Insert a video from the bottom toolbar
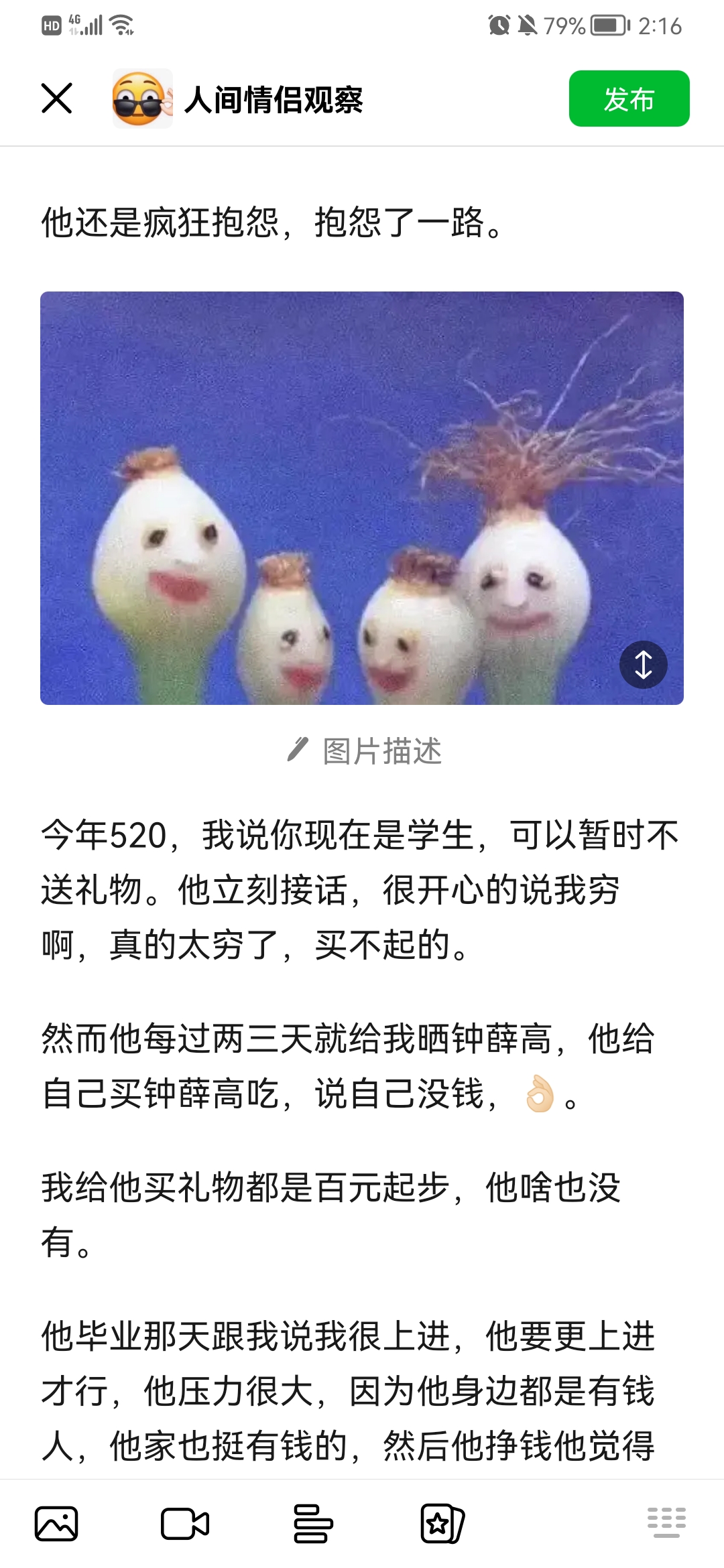 tap(185, 1524)
